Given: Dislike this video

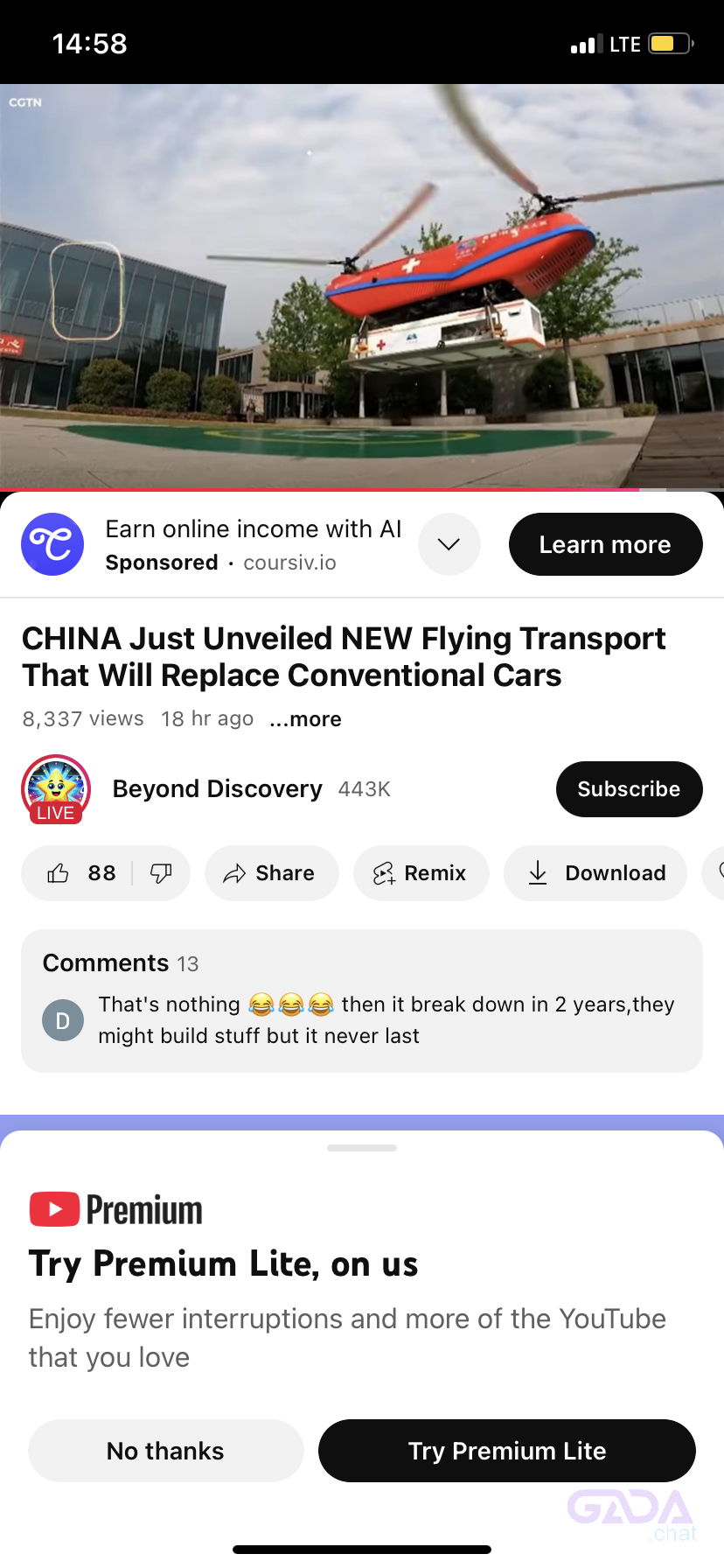Looking at the screenshot, I should click(x=161, y=873).
